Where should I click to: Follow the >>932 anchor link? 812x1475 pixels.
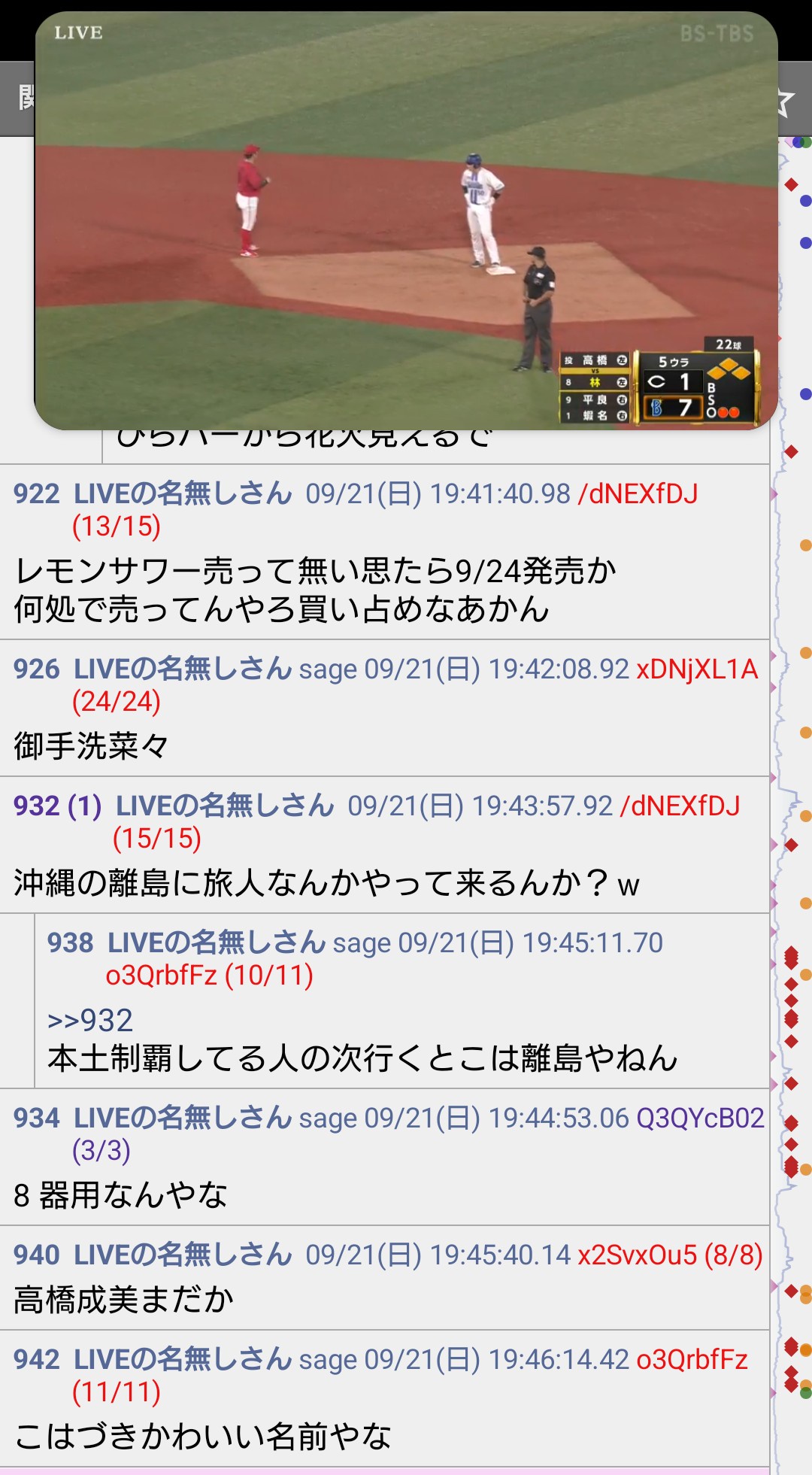pyautogui.click(x=90, y=1021)
